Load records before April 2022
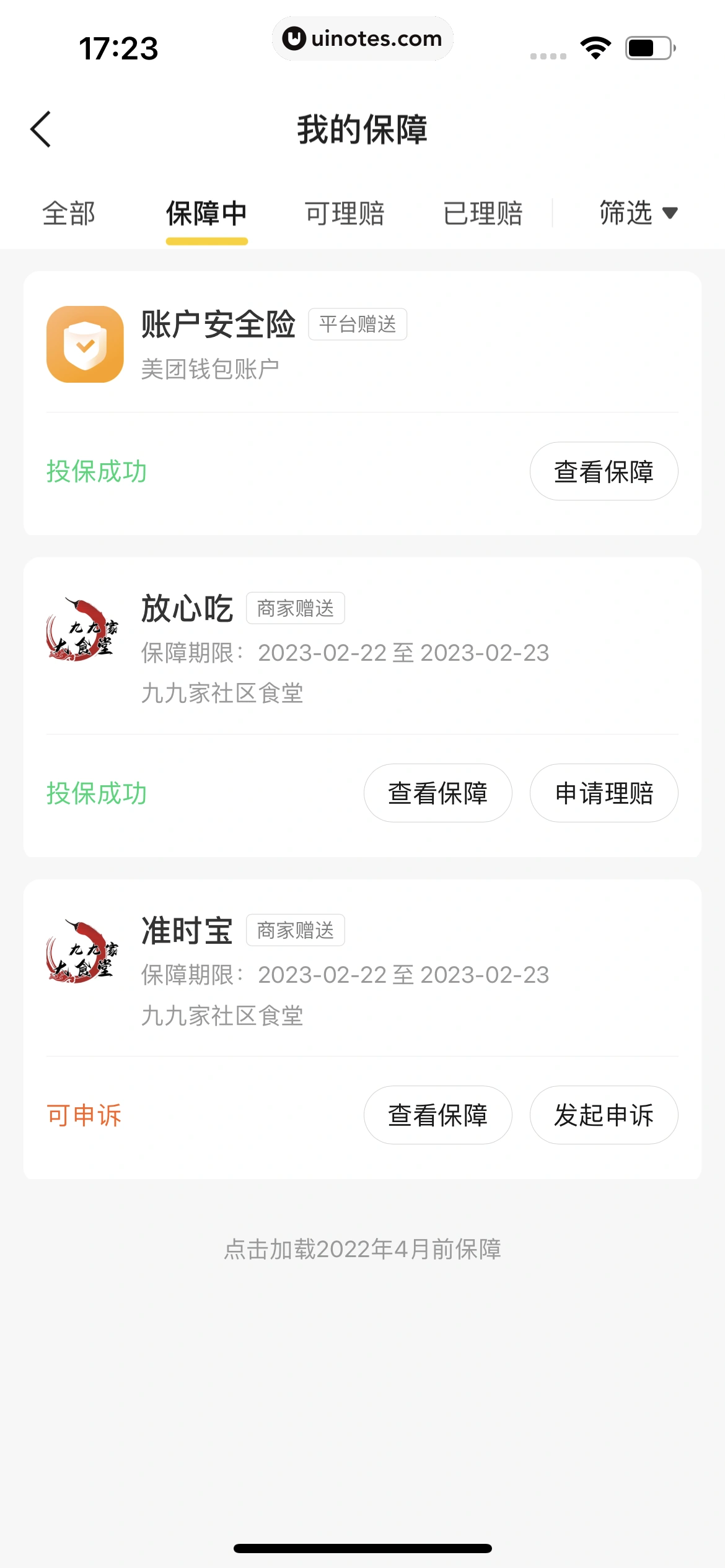Screen dimensions: 725x1568 [362, 1249]
